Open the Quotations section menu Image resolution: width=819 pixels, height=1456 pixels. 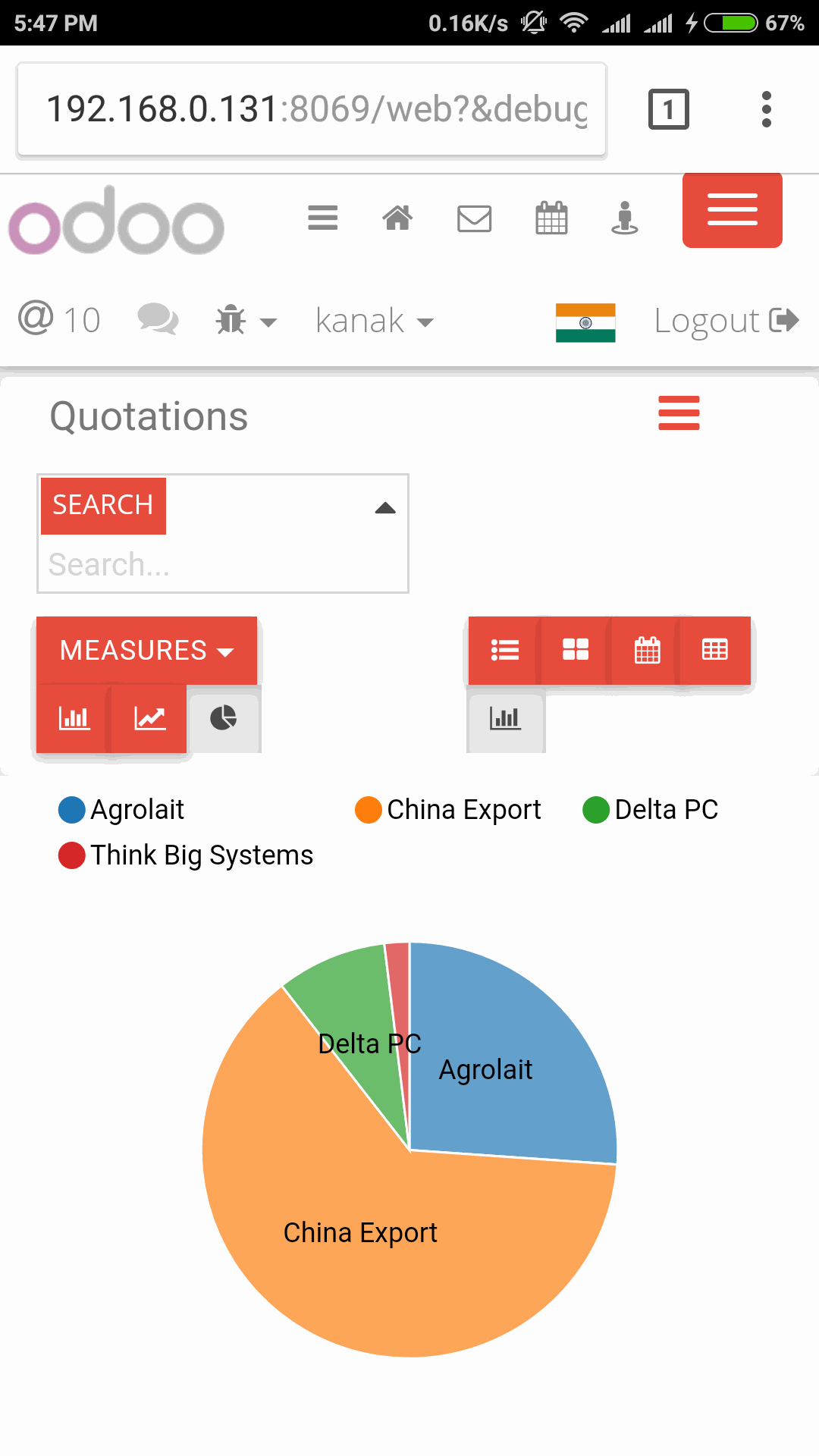click(x=679, y=413)
